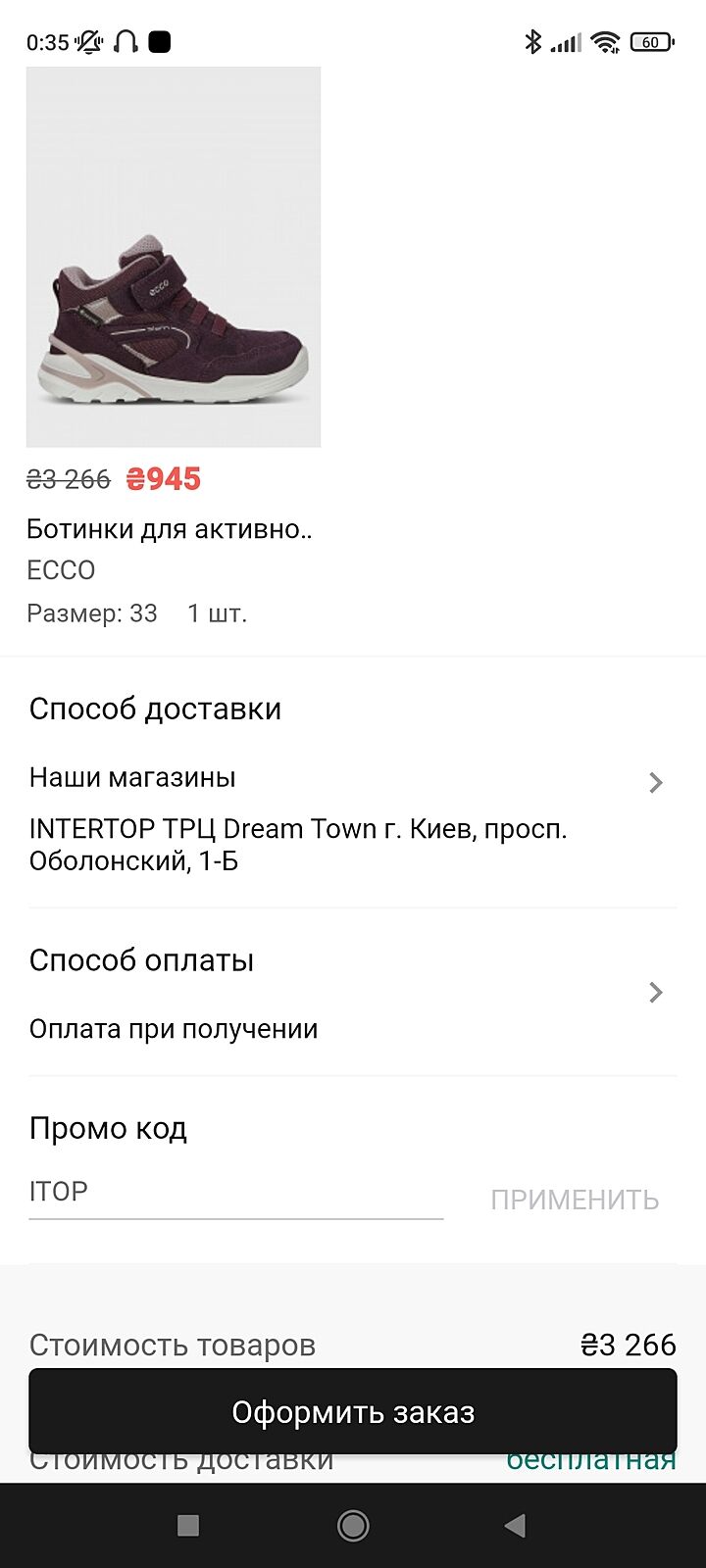Screen dimensions: 706x1568
Task: Apply promo code with ПРИМЕНИТЬ
Action: tap(575, 1200)
